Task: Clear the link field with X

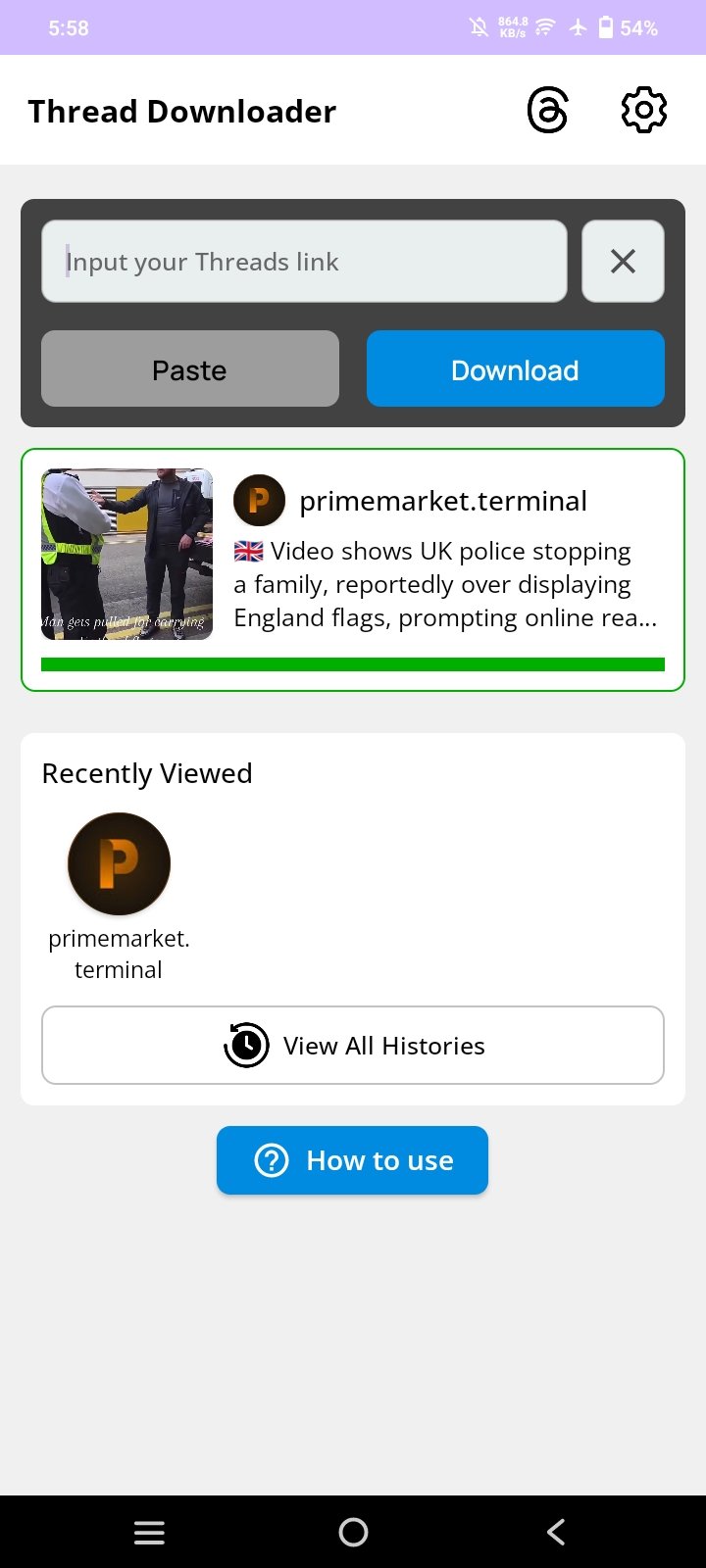Action: coord(623,262)
